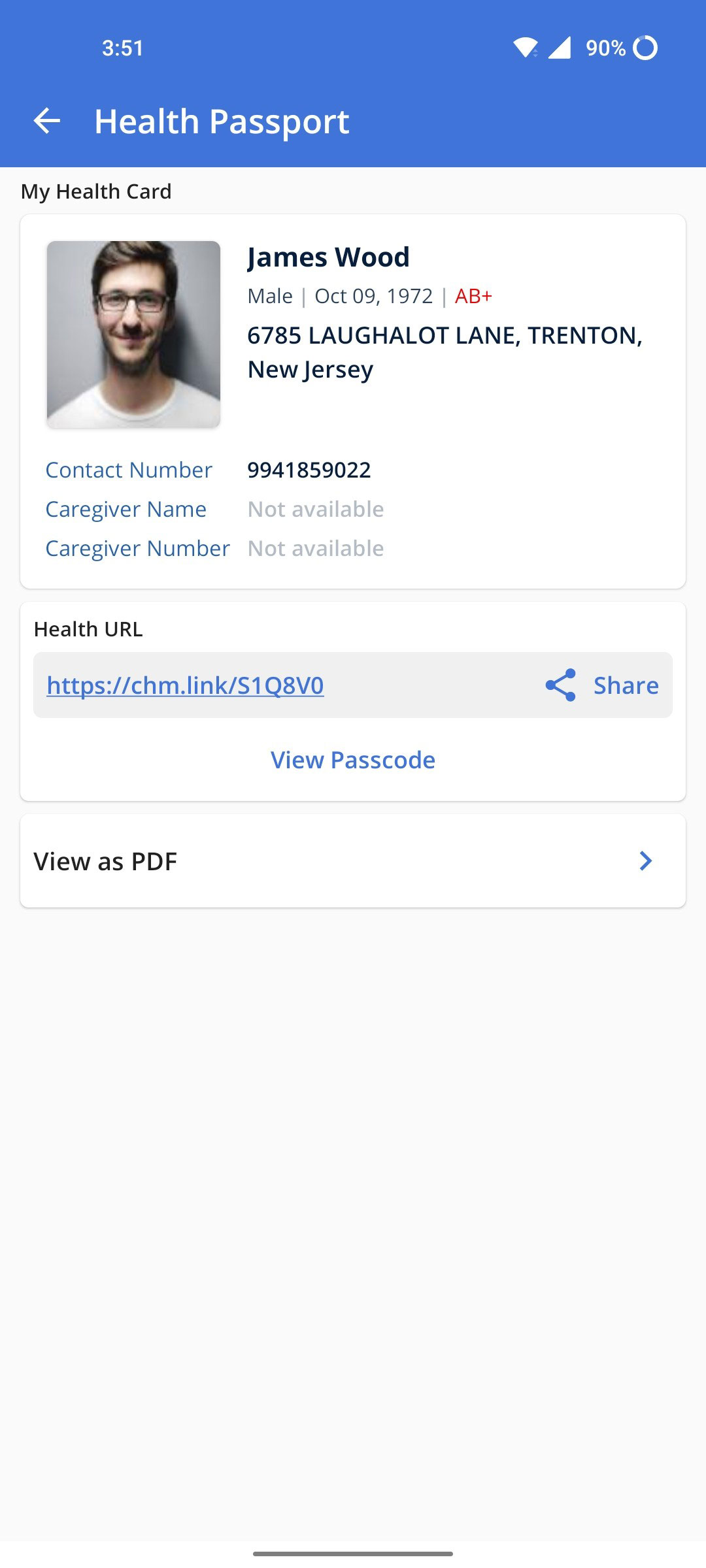Open the chm.link health URL
The width and height of the screenshot is (706, 1568).
tap(185, 685)
